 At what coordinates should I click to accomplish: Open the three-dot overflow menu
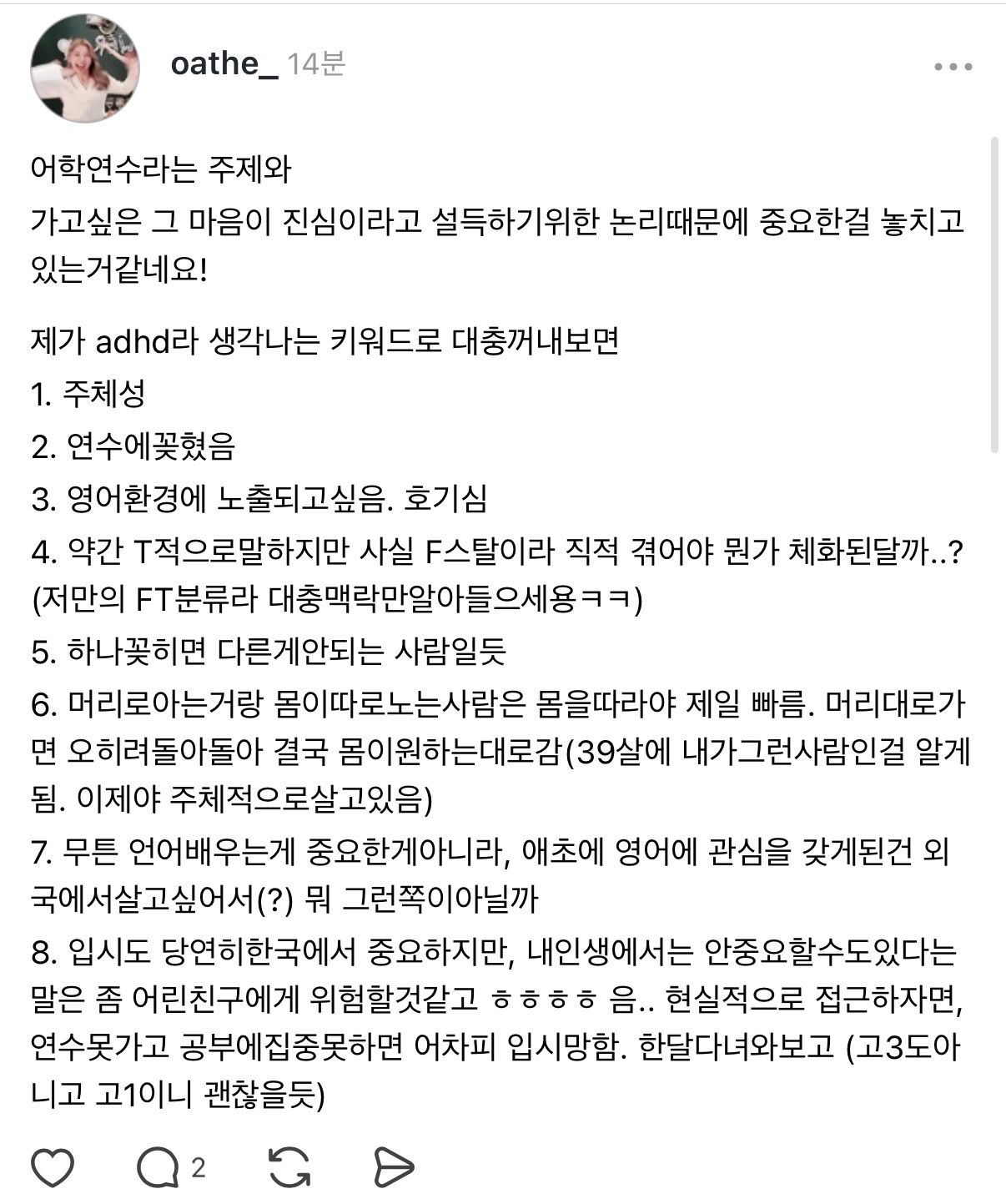(953, 67)
